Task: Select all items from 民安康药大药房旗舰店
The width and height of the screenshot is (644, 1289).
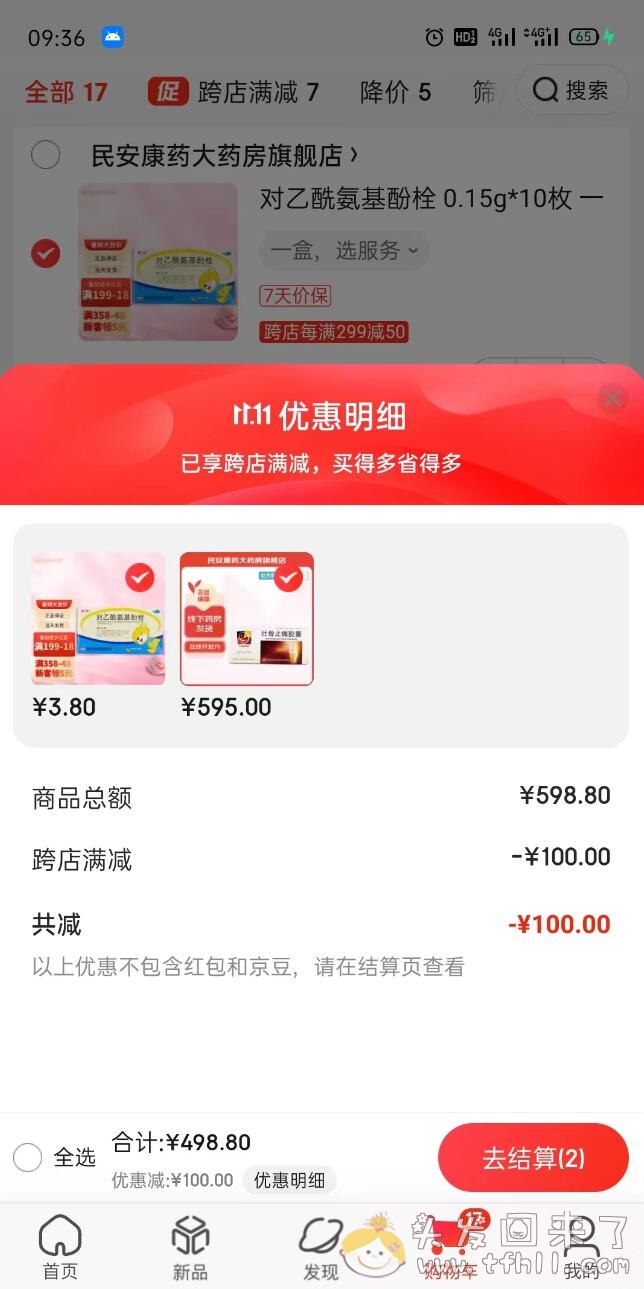Action: 45,155
